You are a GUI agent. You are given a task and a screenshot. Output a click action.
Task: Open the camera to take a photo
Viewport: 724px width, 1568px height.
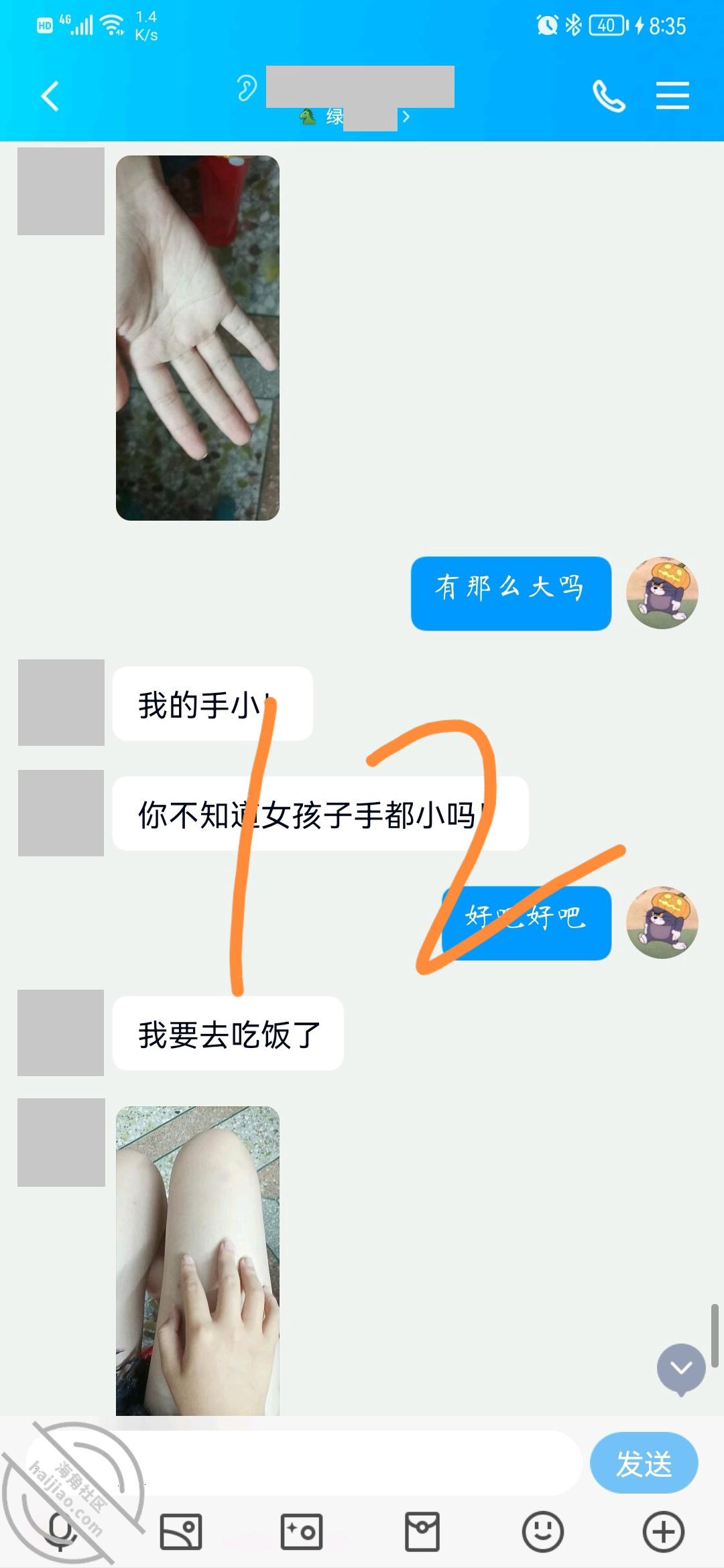(302, 1532)
